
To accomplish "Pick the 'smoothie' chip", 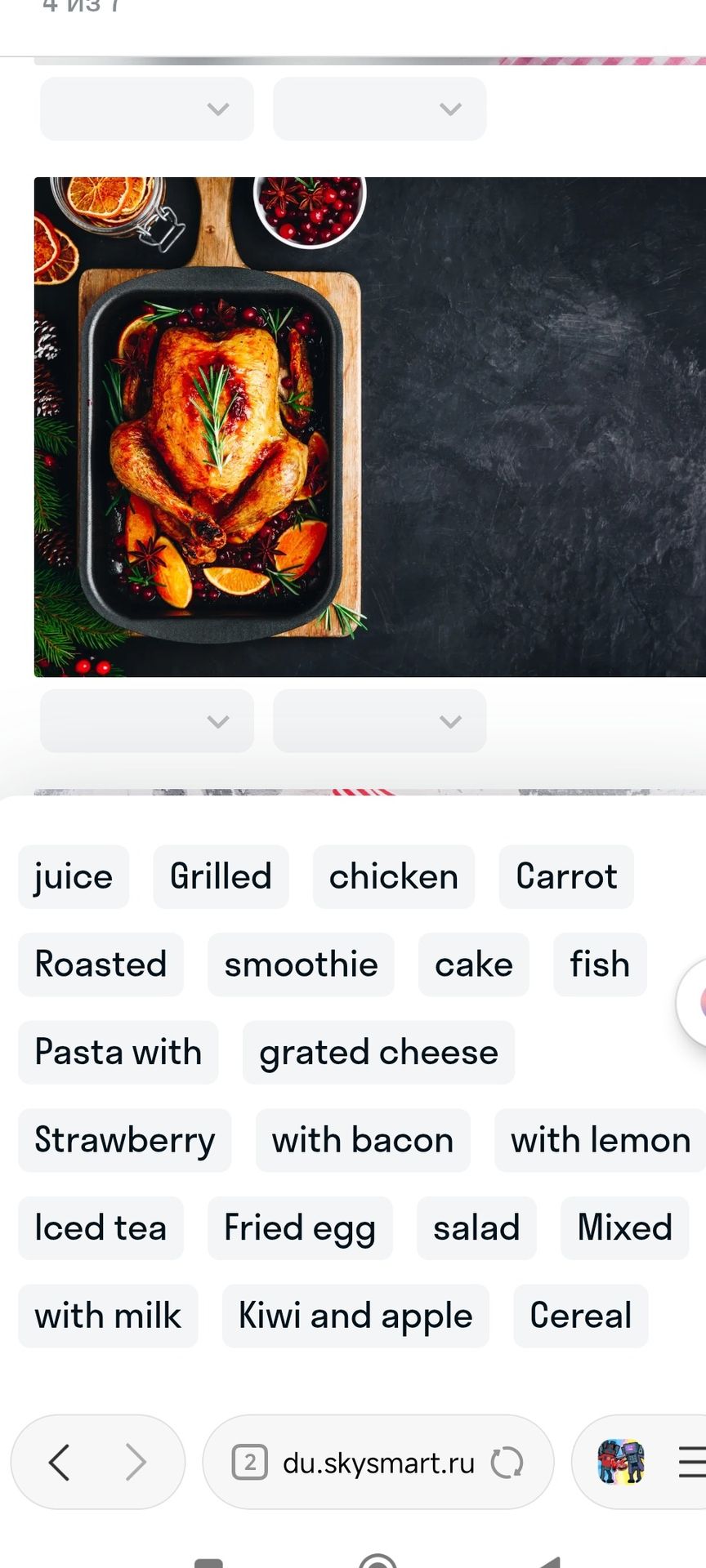I will [x=301, y=964].
